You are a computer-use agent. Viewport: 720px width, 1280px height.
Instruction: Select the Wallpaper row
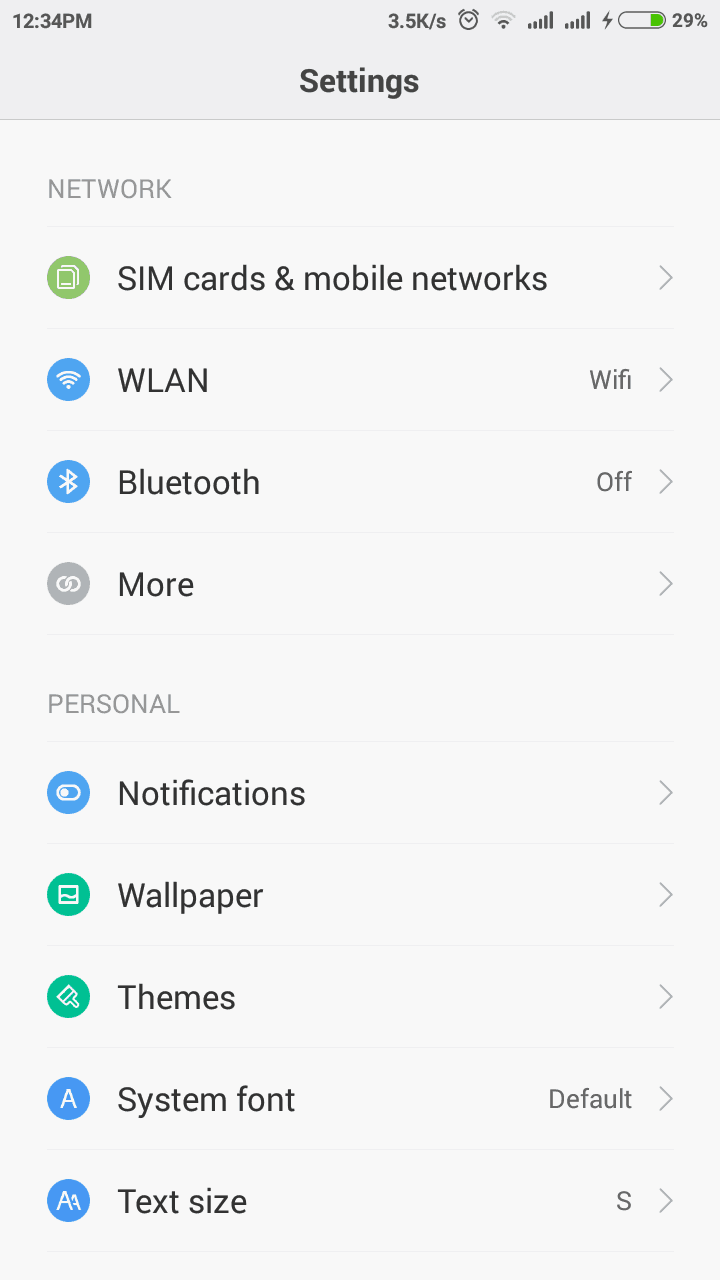[x=360, y=895]
